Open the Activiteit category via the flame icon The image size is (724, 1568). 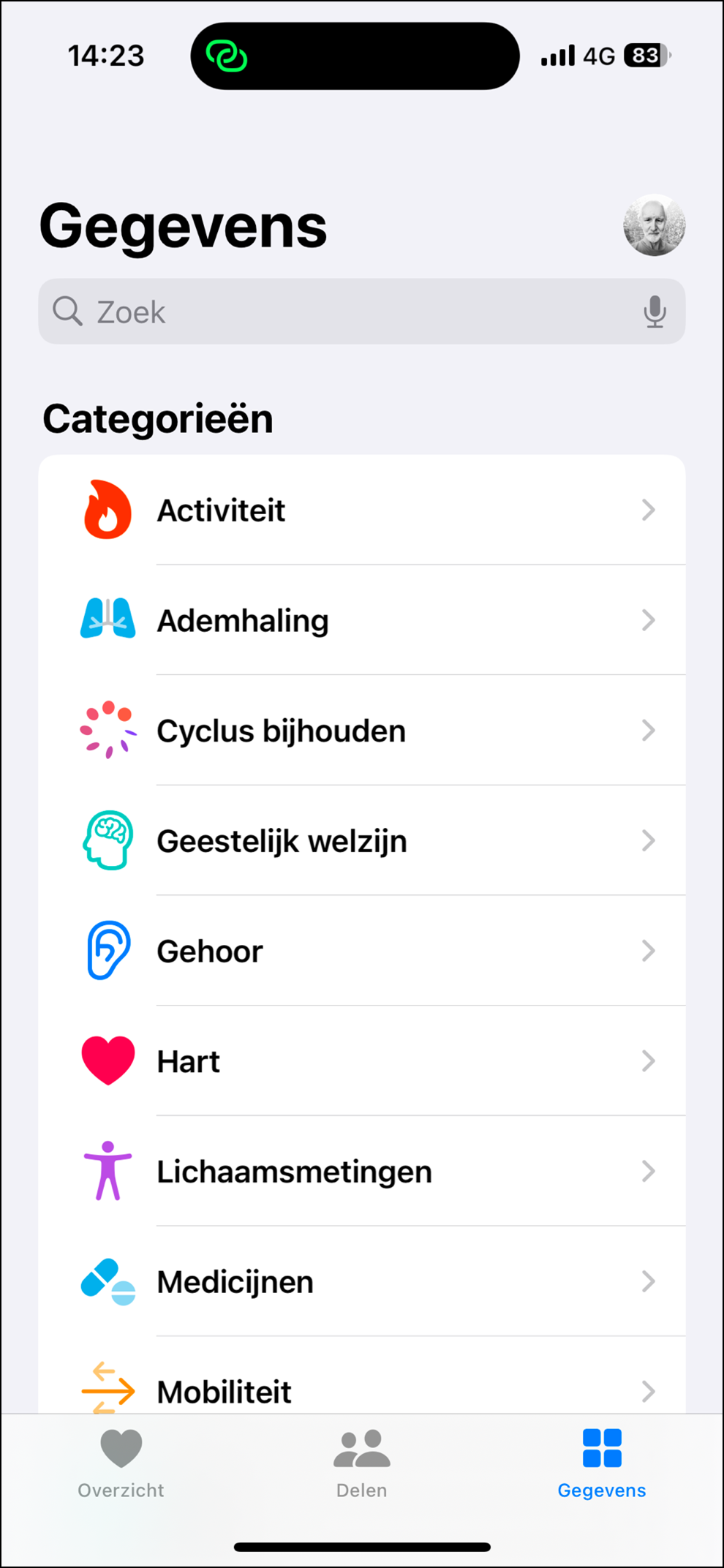tap(108, 510)
